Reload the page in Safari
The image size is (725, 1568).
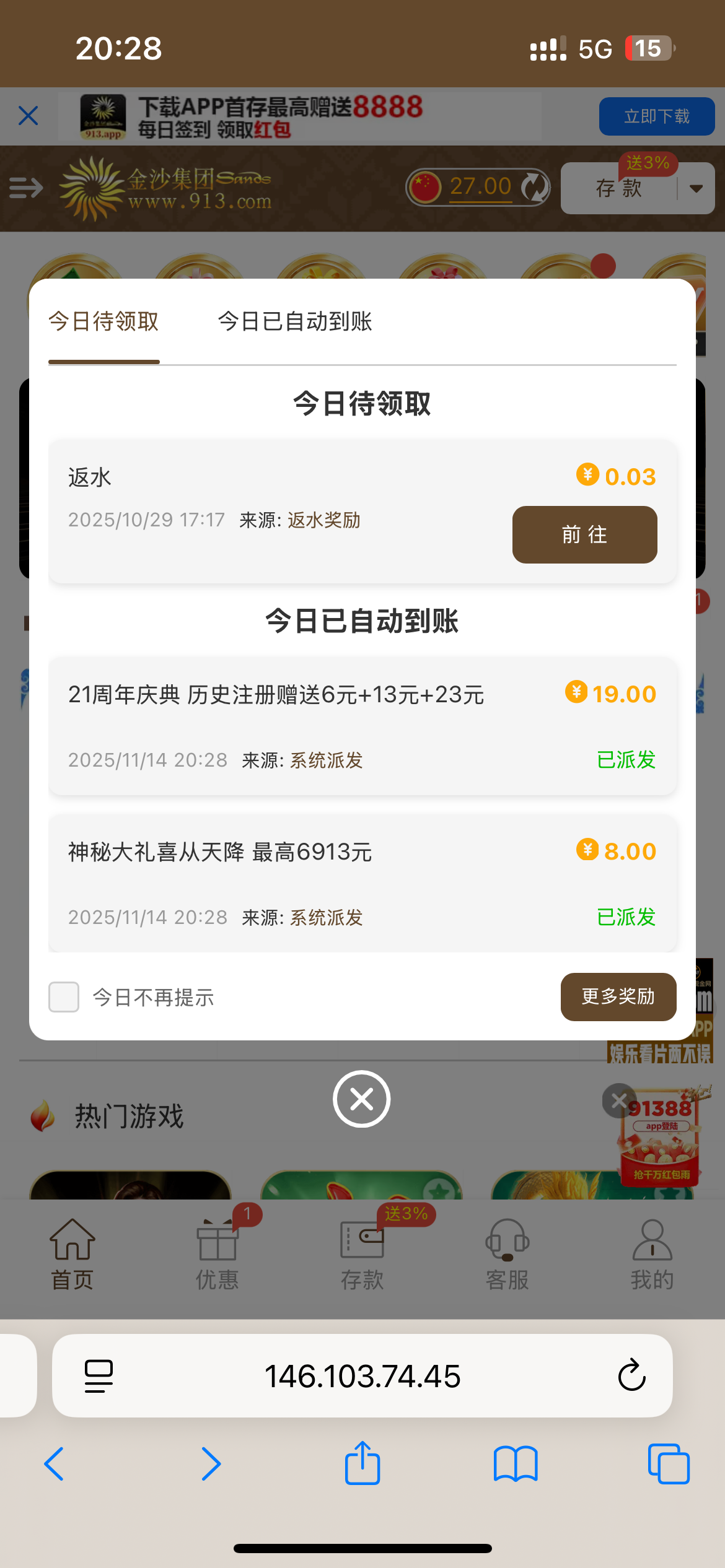click(631, 1375)
